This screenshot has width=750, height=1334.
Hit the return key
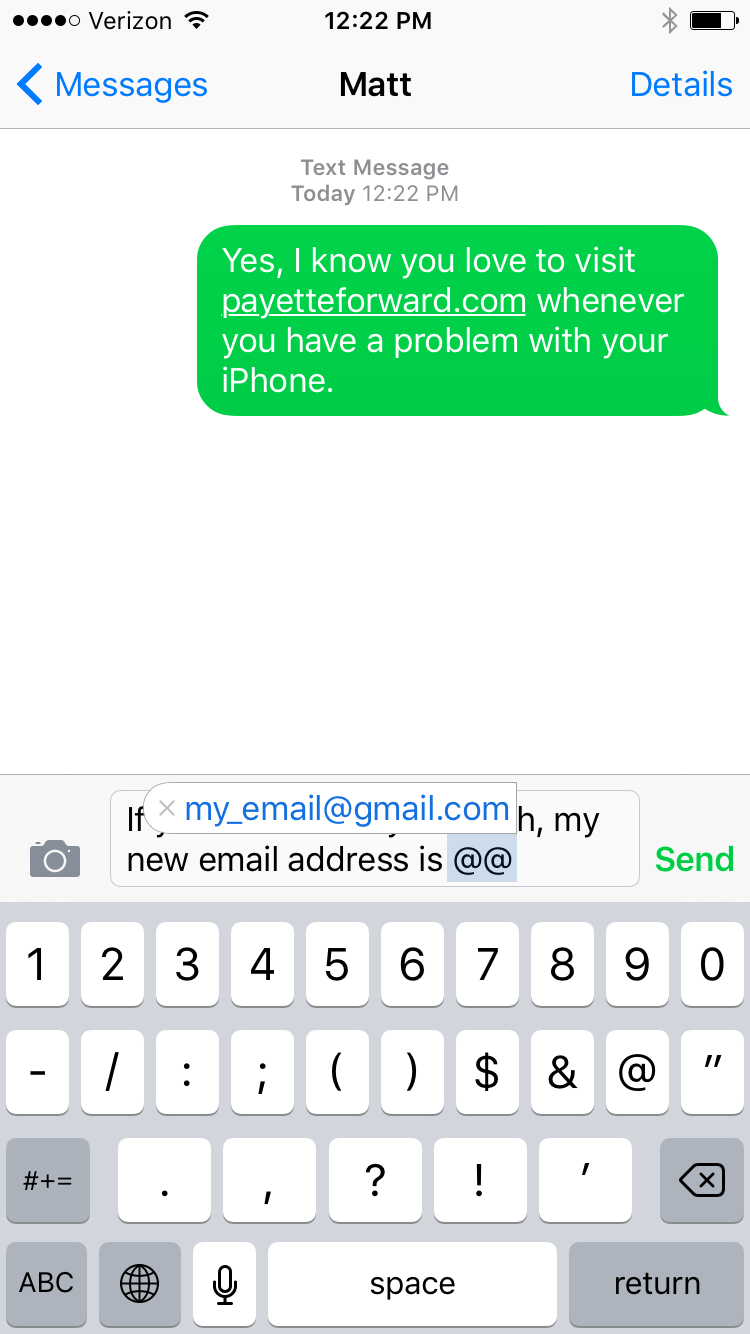coord(657,1284)
